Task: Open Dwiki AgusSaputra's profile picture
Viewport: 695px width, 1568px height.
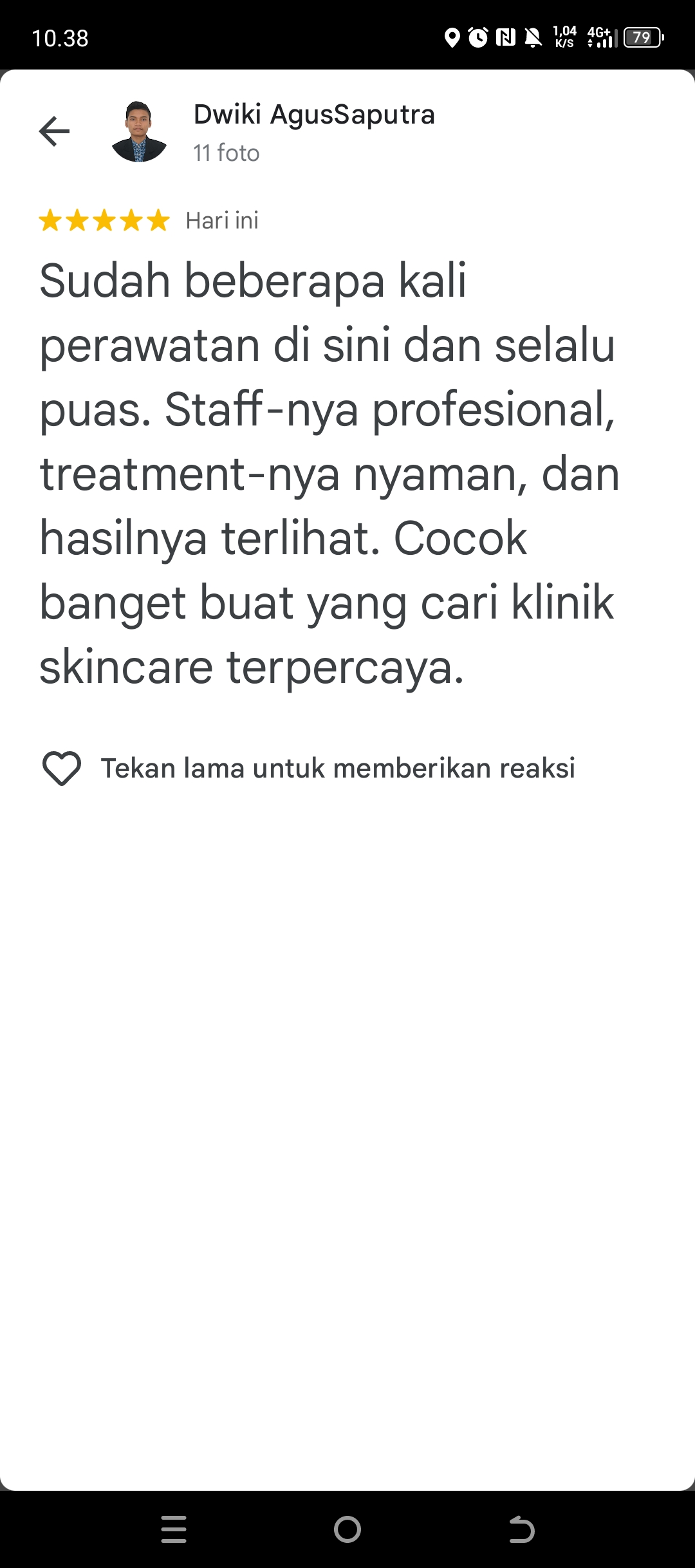Action: click(x=138, y=131)
